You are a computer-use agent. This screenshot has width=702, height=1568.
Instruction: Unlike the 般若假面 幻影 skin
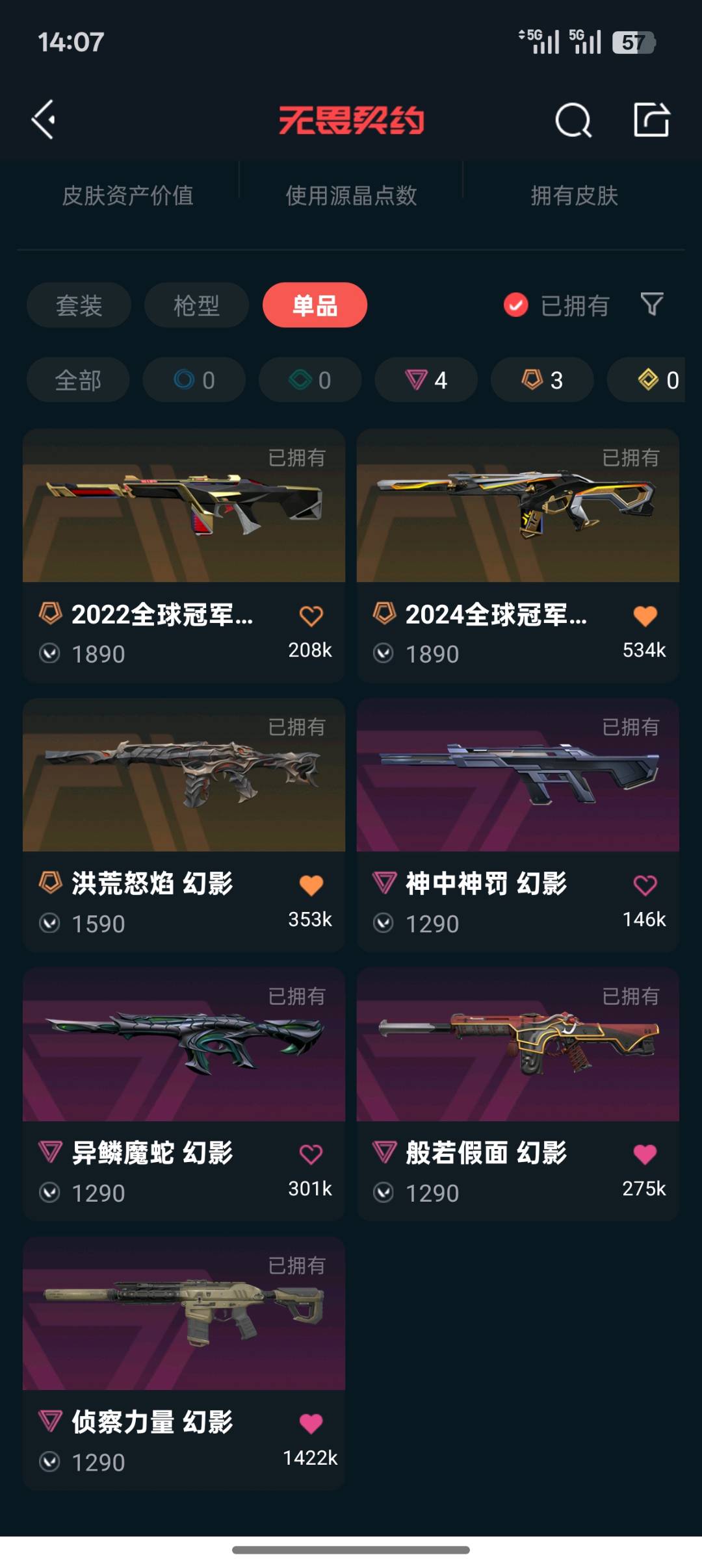645,1154
